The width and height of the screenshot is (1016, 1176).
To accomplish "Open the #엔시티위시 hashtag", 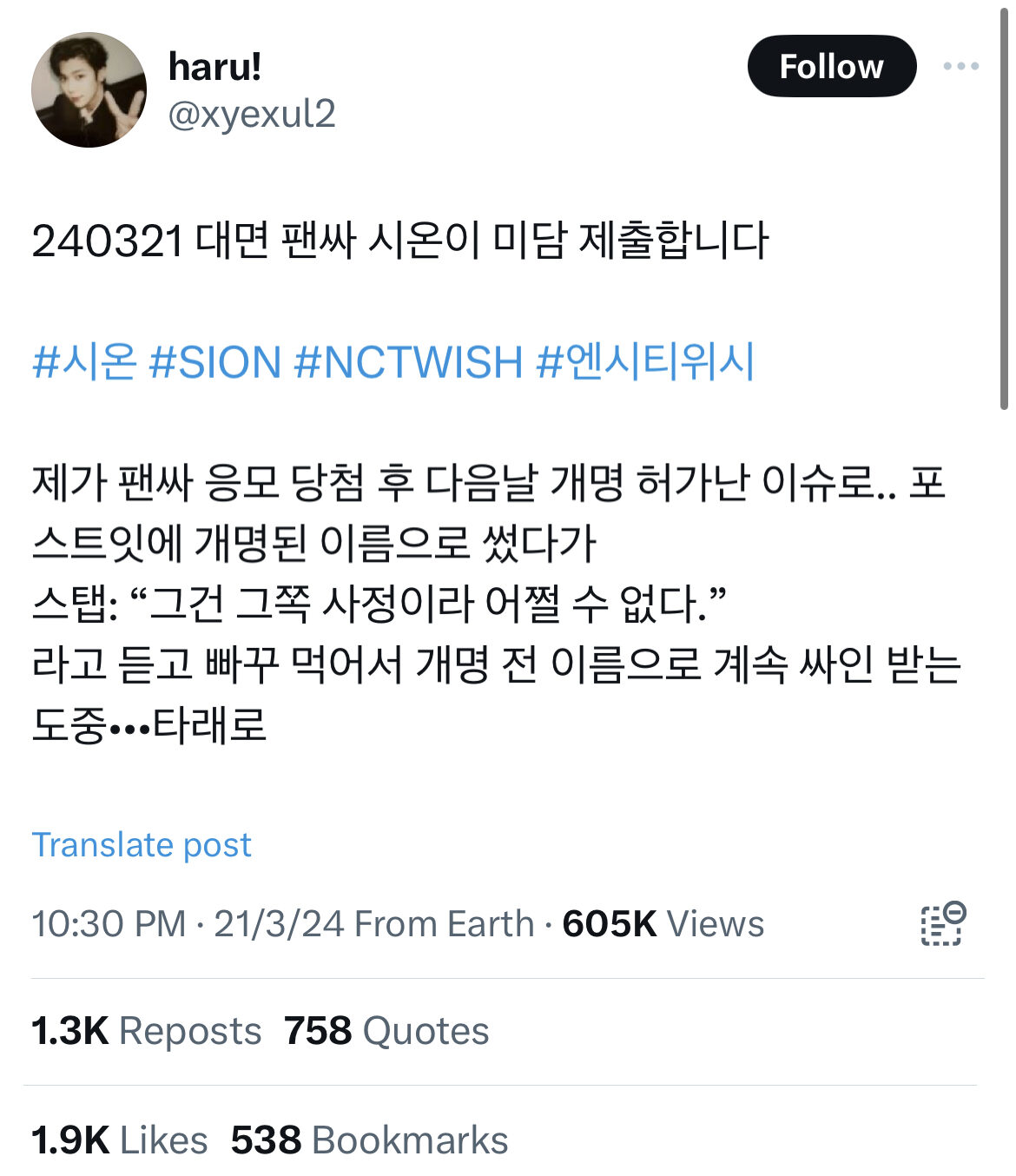I will pos(645,361).
